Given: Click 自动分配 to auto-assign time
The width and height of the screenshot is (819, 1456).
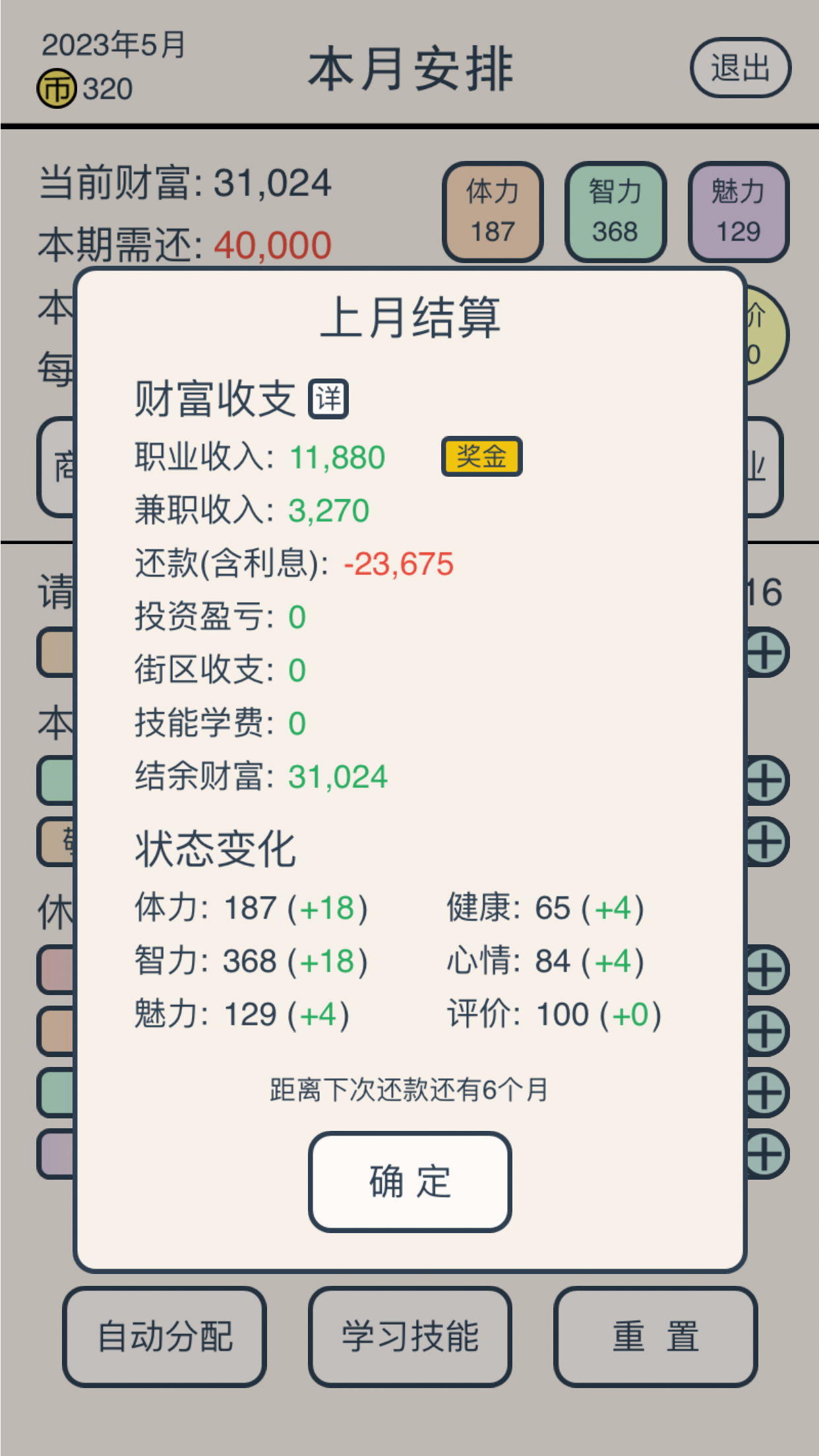Looking at the screenshot, I should [x=164, y=1335].
